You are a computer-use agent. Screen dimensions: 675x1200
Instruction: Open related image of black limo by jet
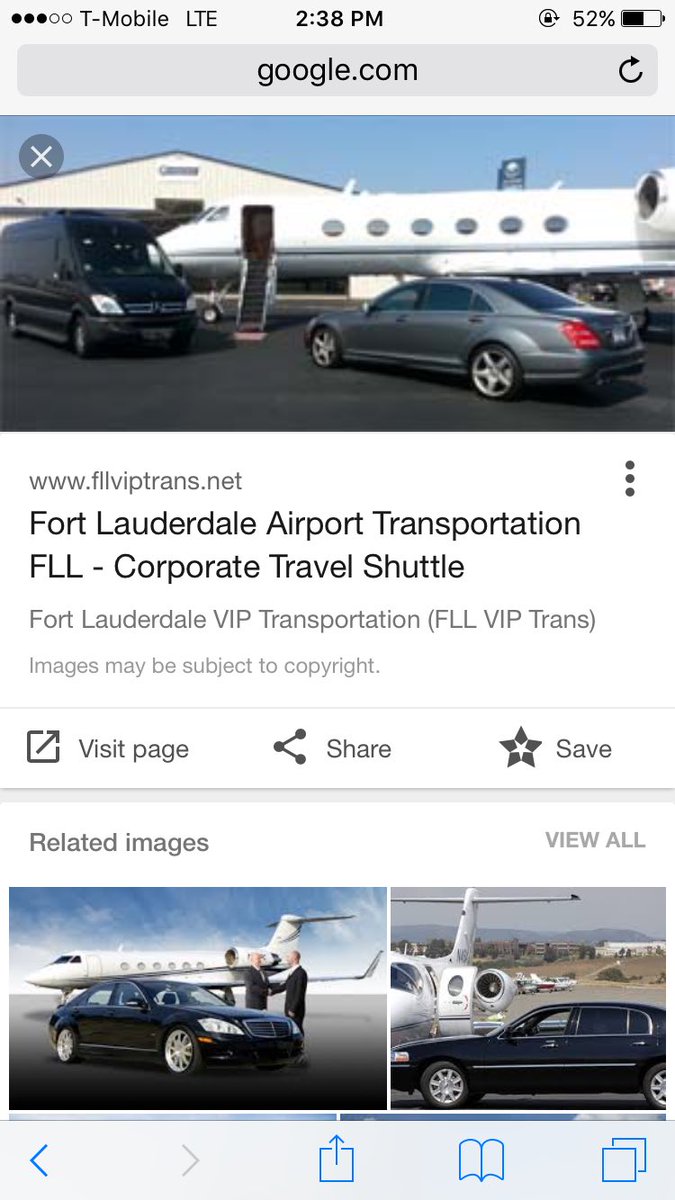pos(528,997)
